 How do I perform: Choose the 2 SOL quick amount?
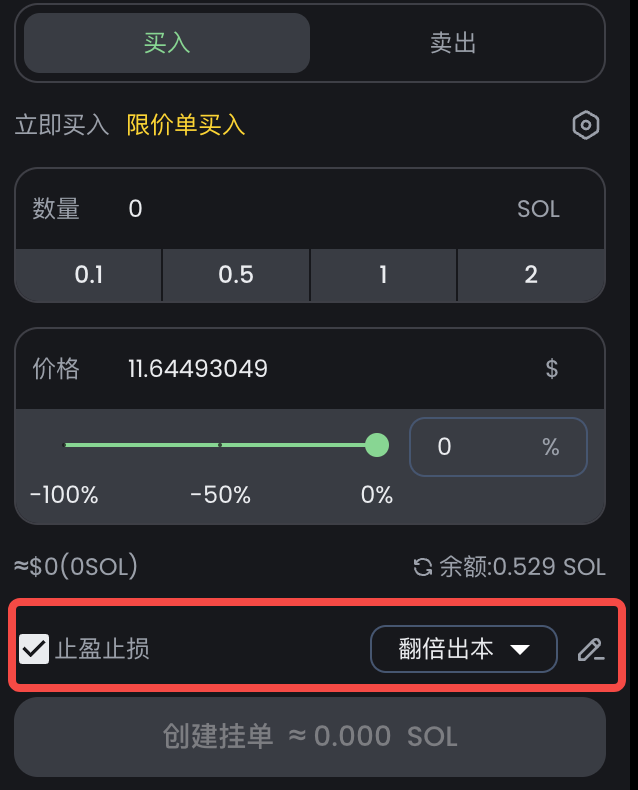click(x=531, y=275)
